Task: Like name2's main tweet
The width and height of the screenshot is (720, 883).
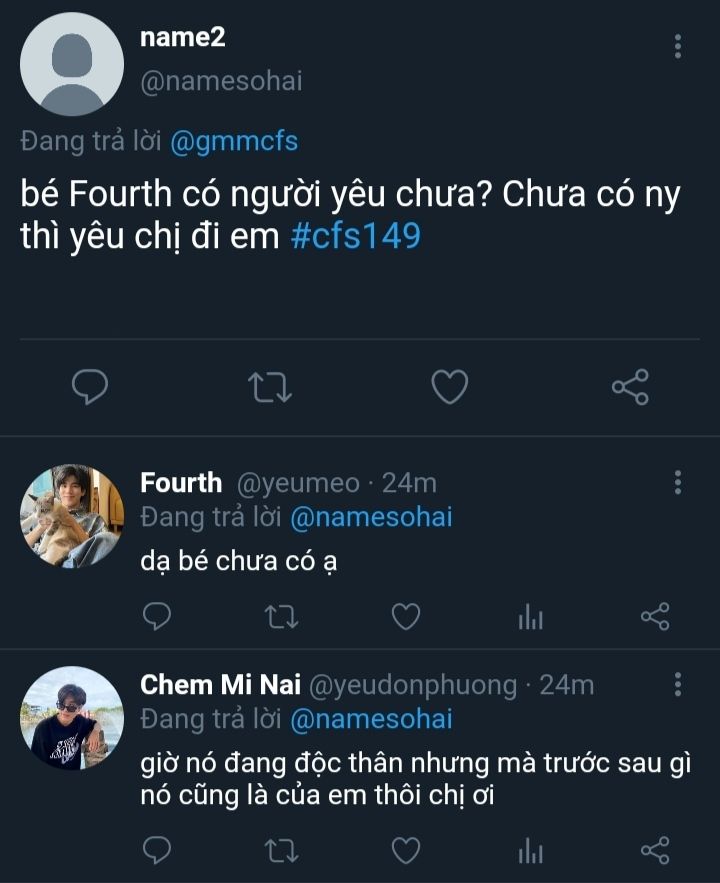Action: coord(449,387)
